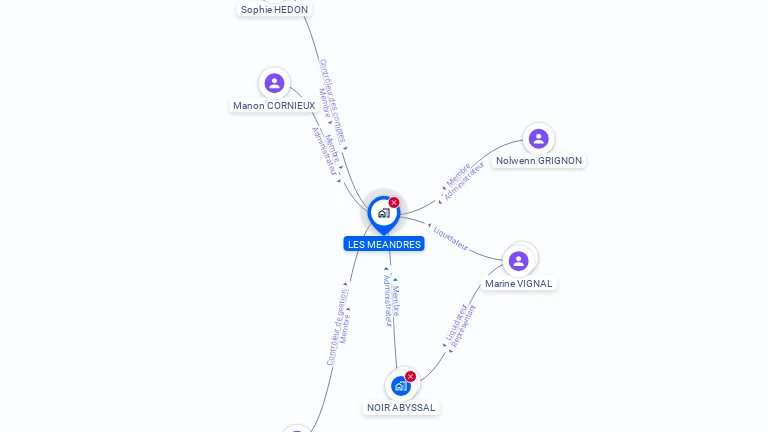Viewport: 768px width, 432px height.
Task: Select the LES MEANDRES company node
Action: click(x=383, y=213)
